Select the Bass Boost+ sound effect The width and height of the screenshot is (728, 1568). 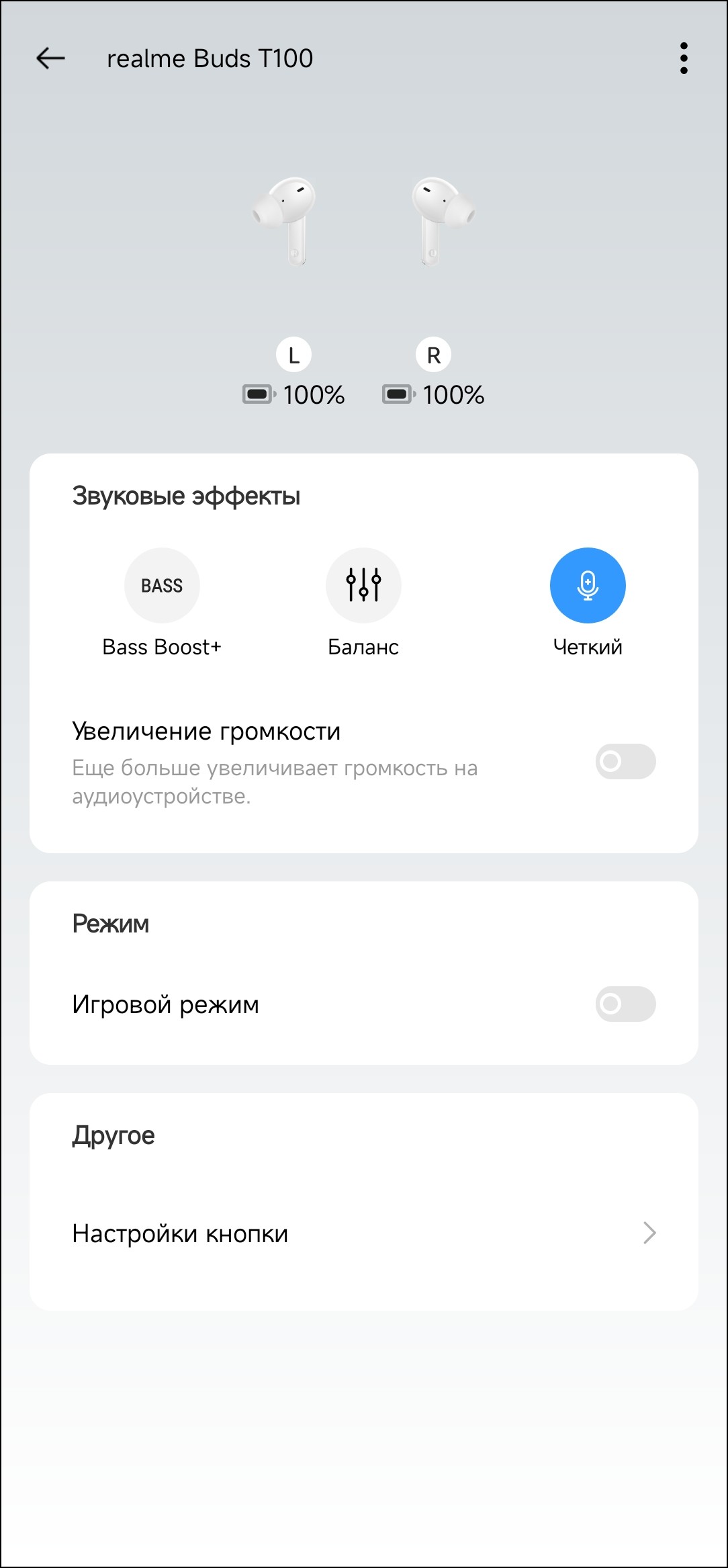click(162, 586)
